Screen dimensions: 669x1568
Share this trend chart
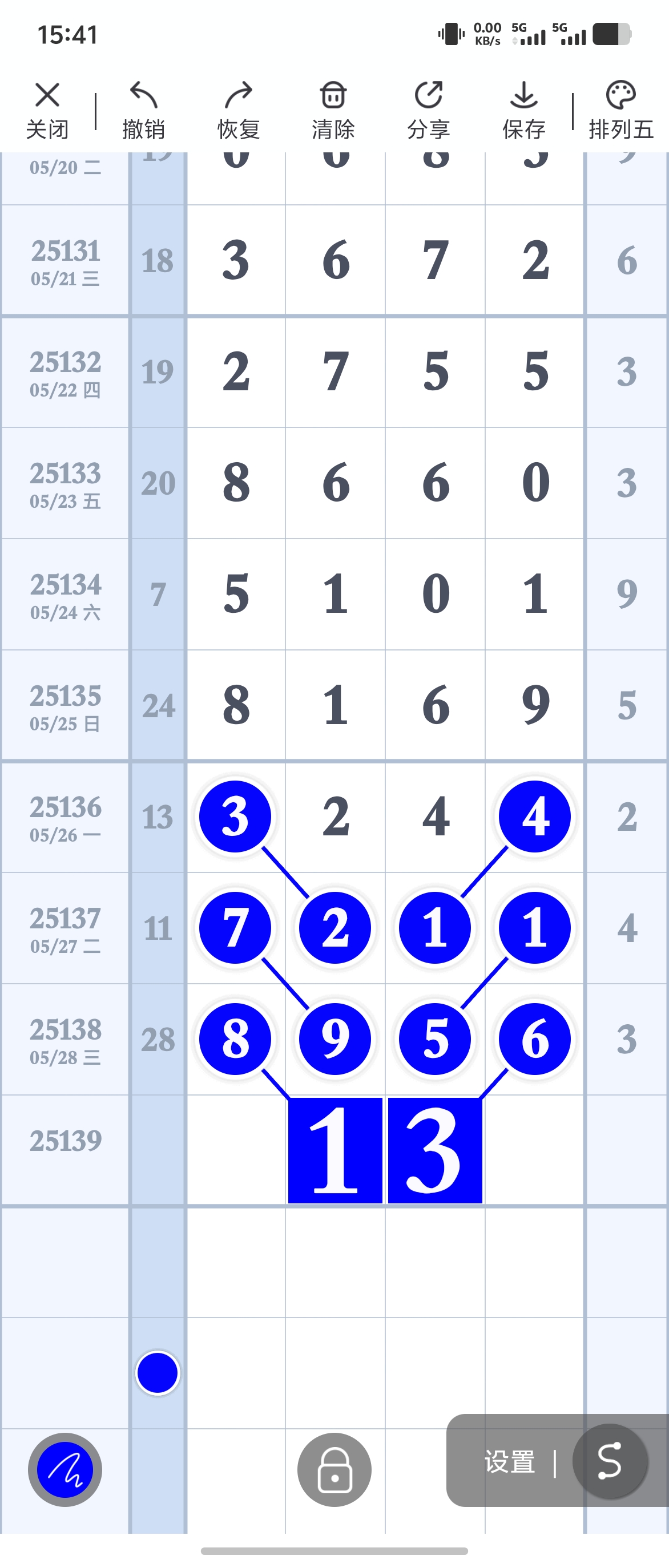(x=428, y=110)
